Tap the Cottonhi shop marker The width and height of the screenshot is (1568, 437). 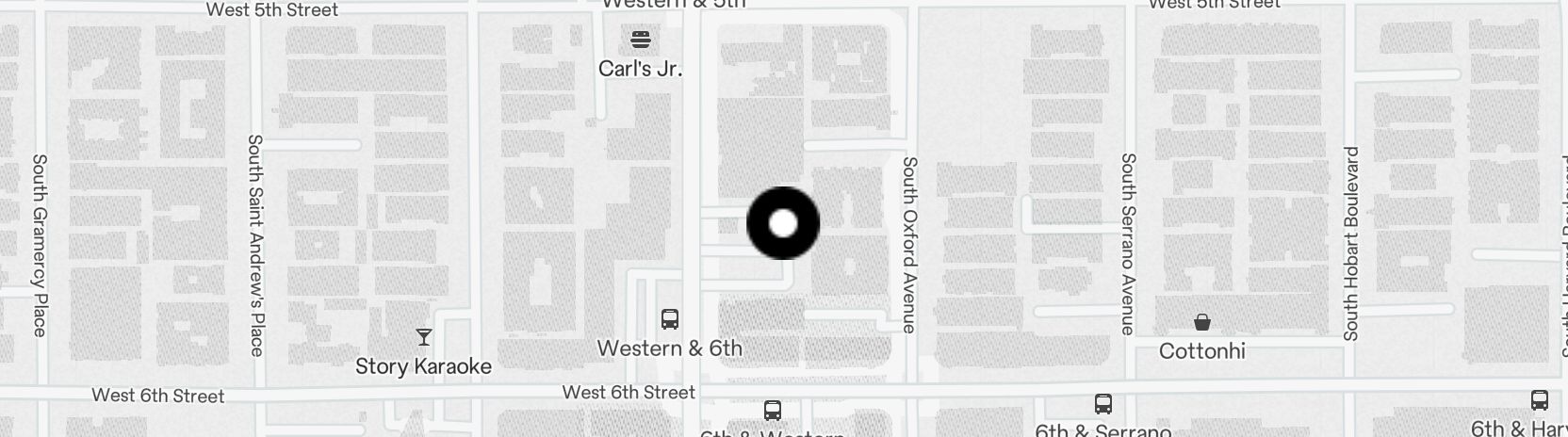(1201, 323)
